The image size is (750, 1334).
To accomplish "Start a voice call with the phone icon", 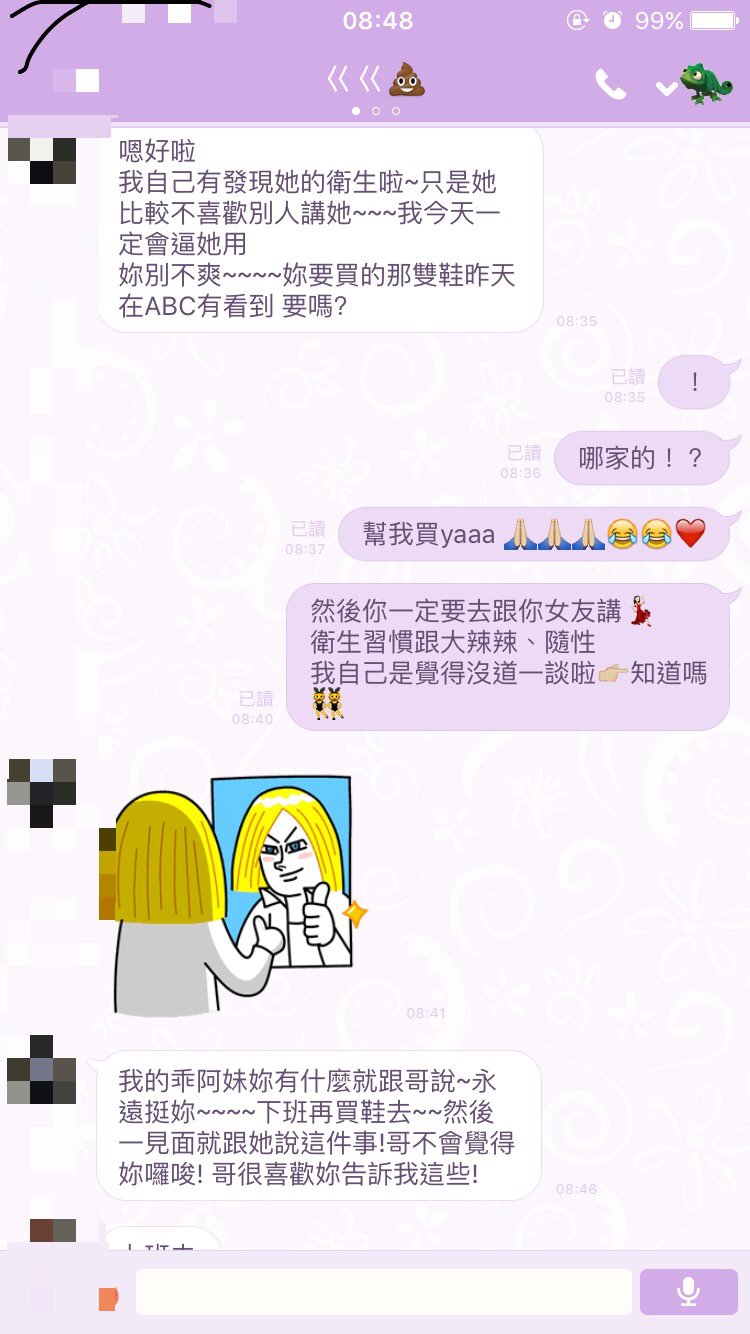I will (x=613, y=85).
